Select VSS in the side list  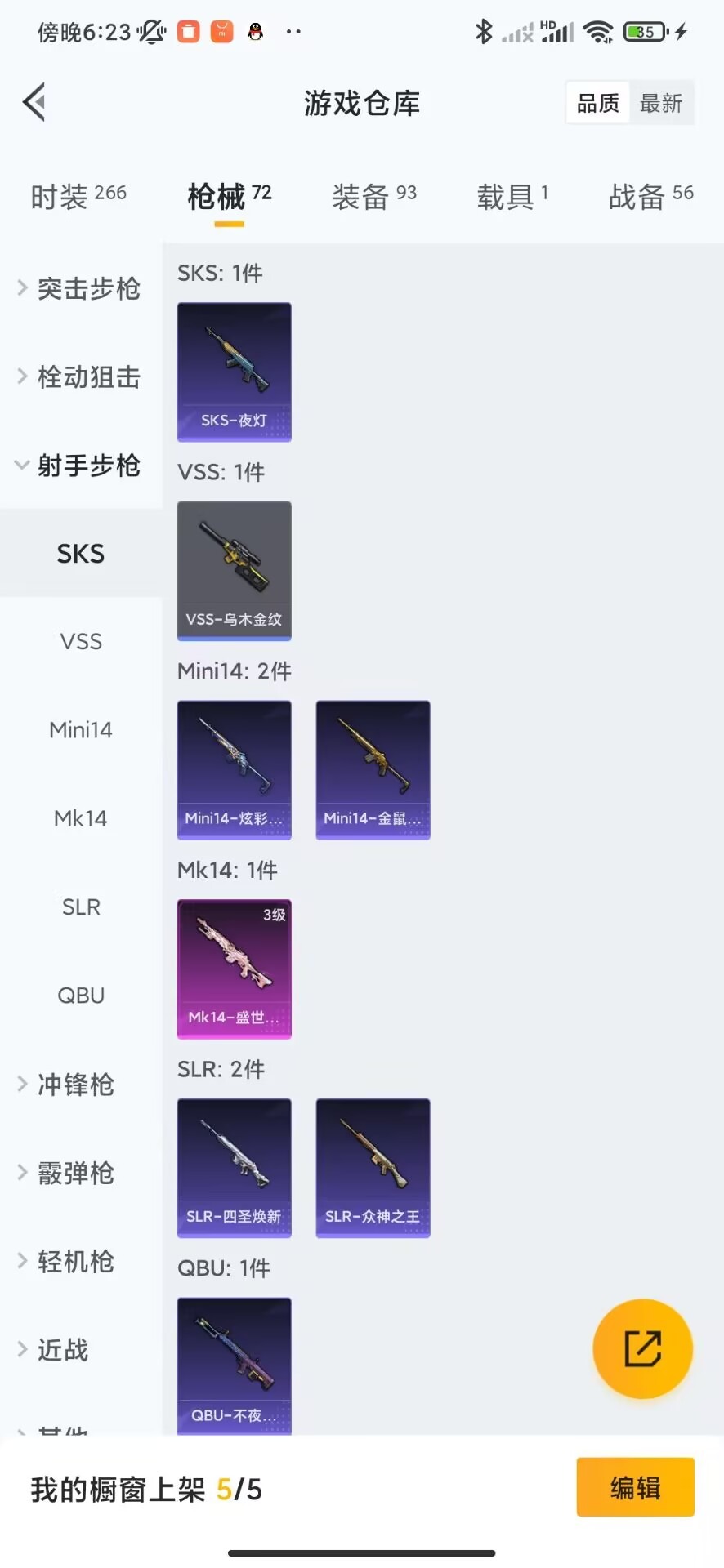click(x=81, y=641)
